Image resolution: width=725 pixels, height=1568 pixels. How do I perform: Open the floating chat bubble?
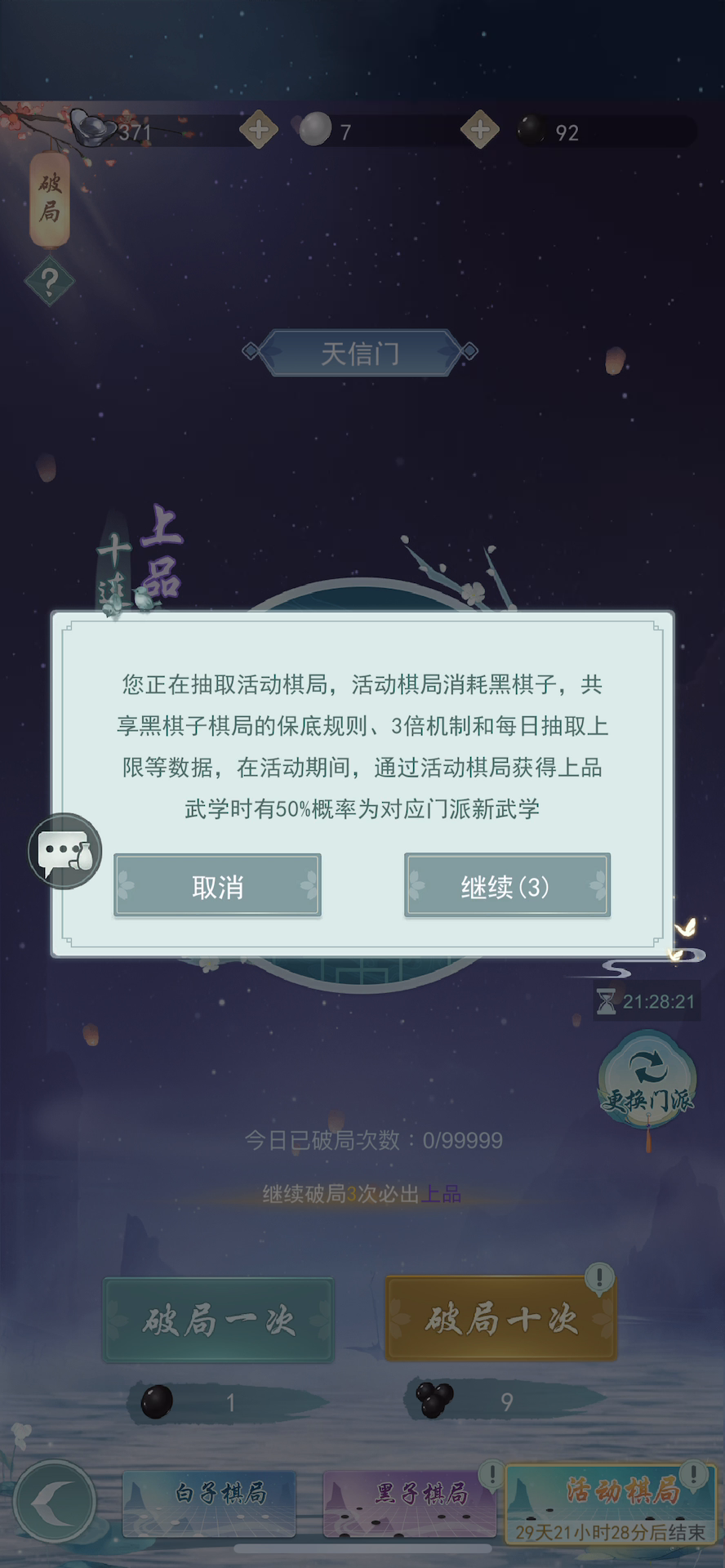(x=65, y=852)
